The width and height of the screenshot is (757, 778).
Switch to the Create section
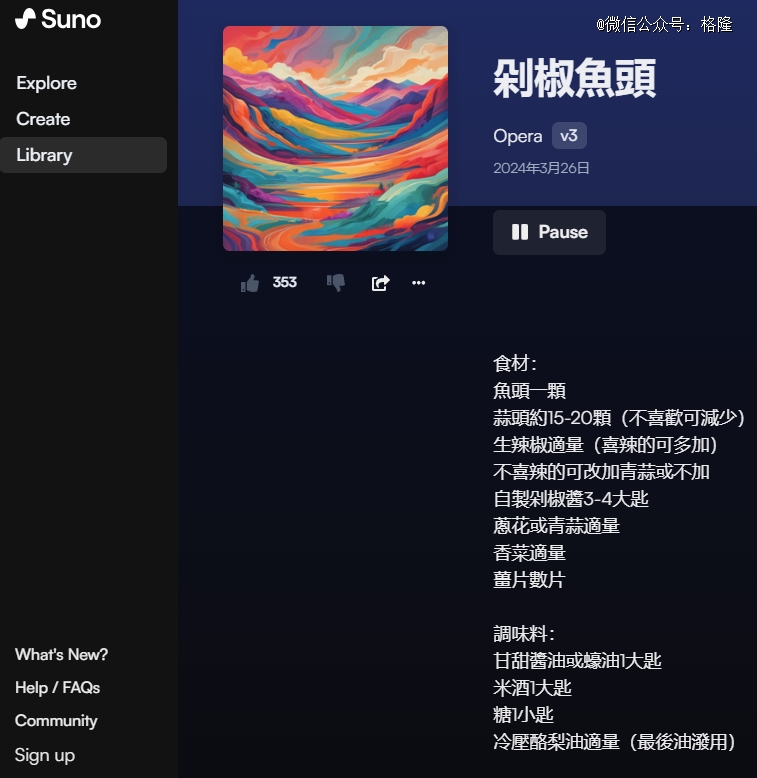tap(43, 119)
